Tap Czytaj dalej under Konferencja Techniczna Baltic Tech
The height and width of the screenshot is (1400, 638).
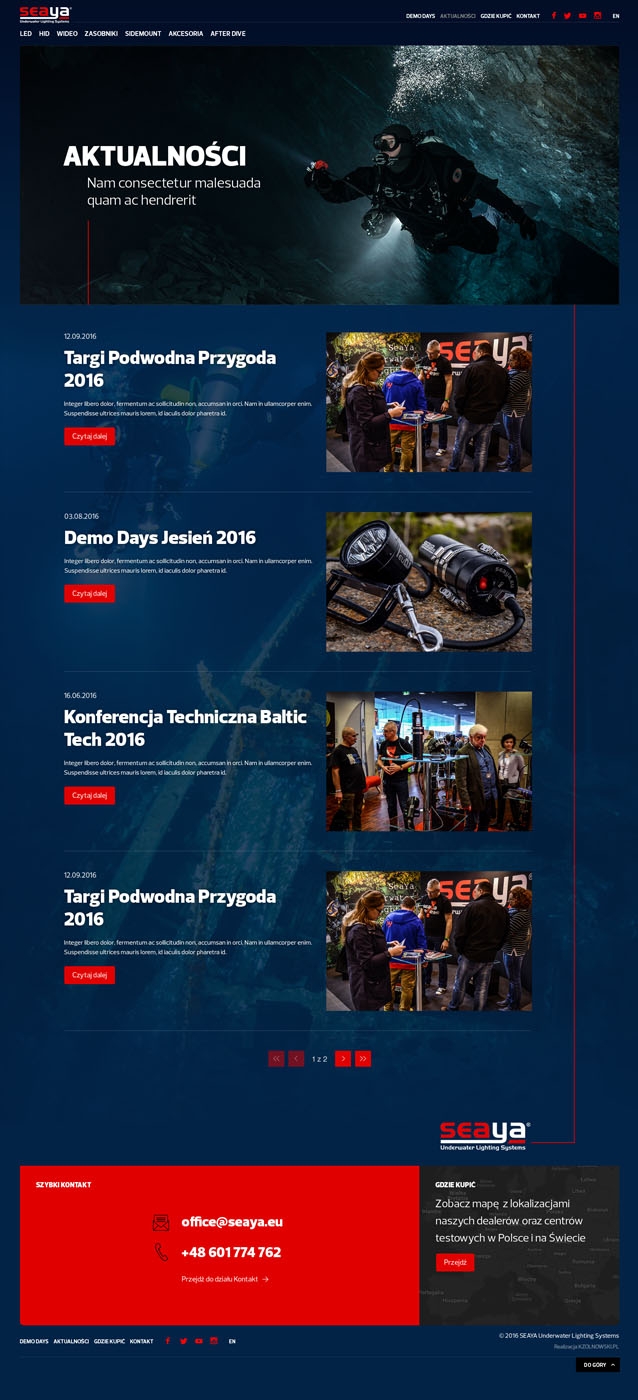coord(89,796)
